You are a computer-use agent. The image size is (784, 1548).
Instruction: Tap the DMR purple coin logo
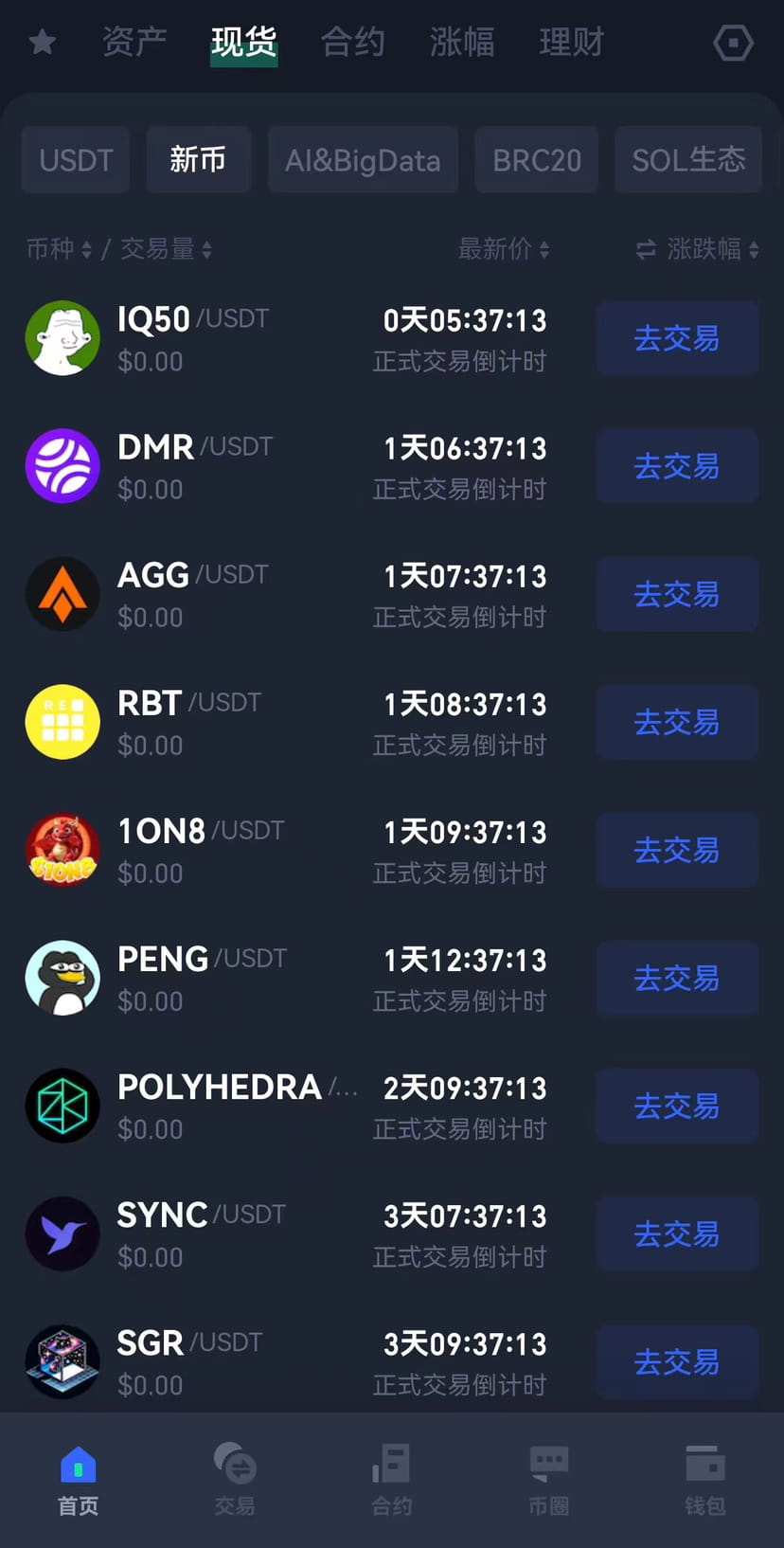[x=62, y=466]
